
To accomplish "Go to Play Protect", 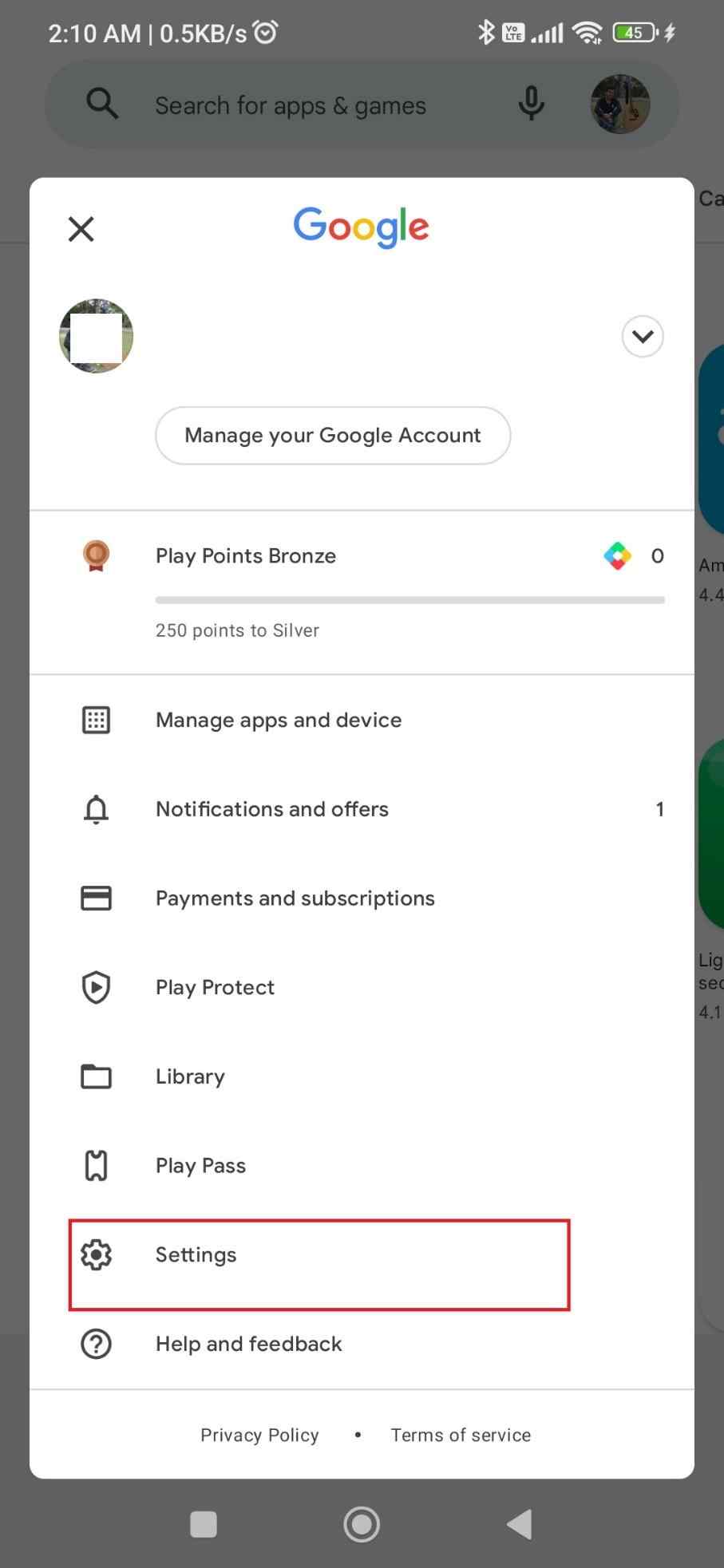I will tap(215, 988).
